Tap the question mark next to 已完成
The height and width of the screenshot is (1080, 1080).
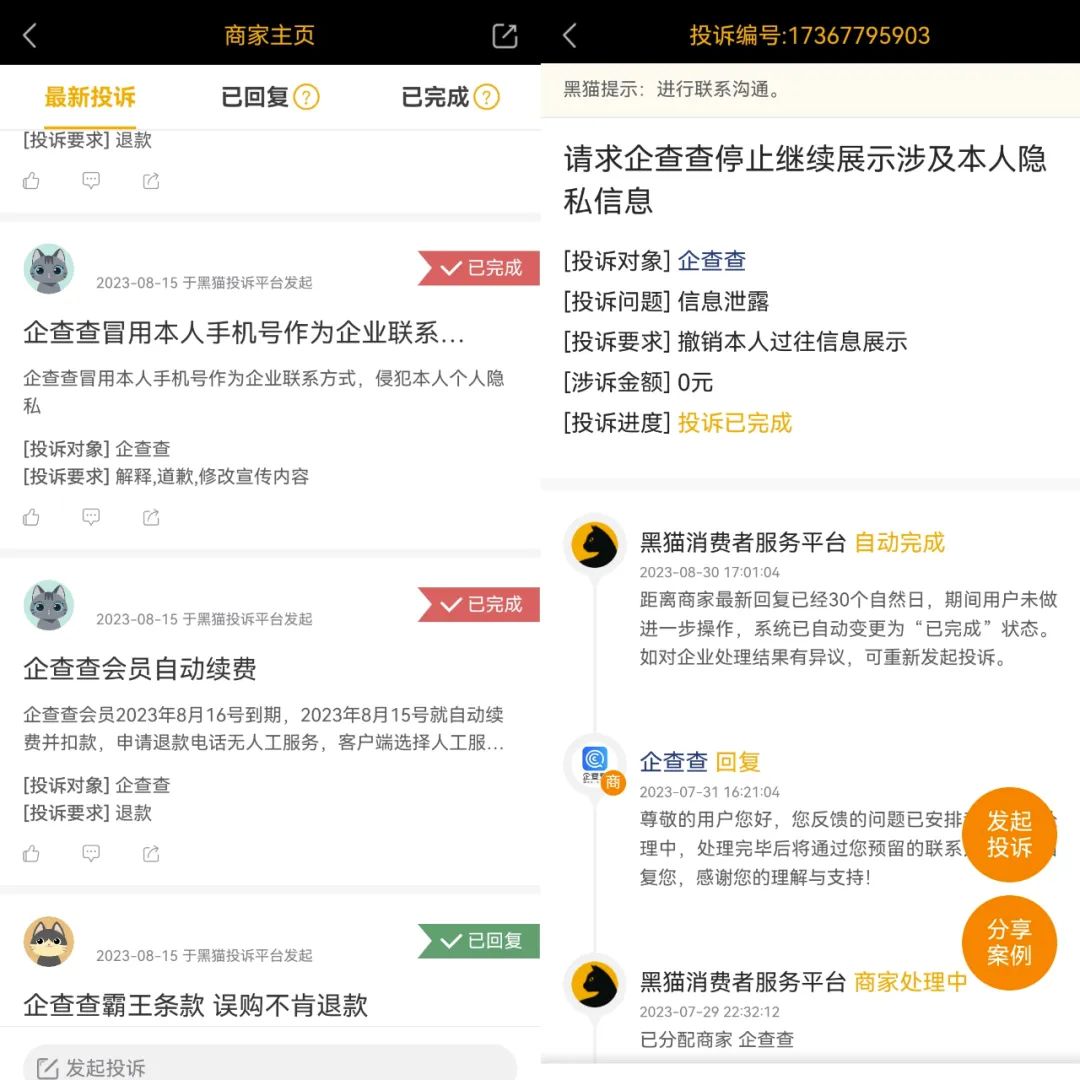(x=486, y=97)
